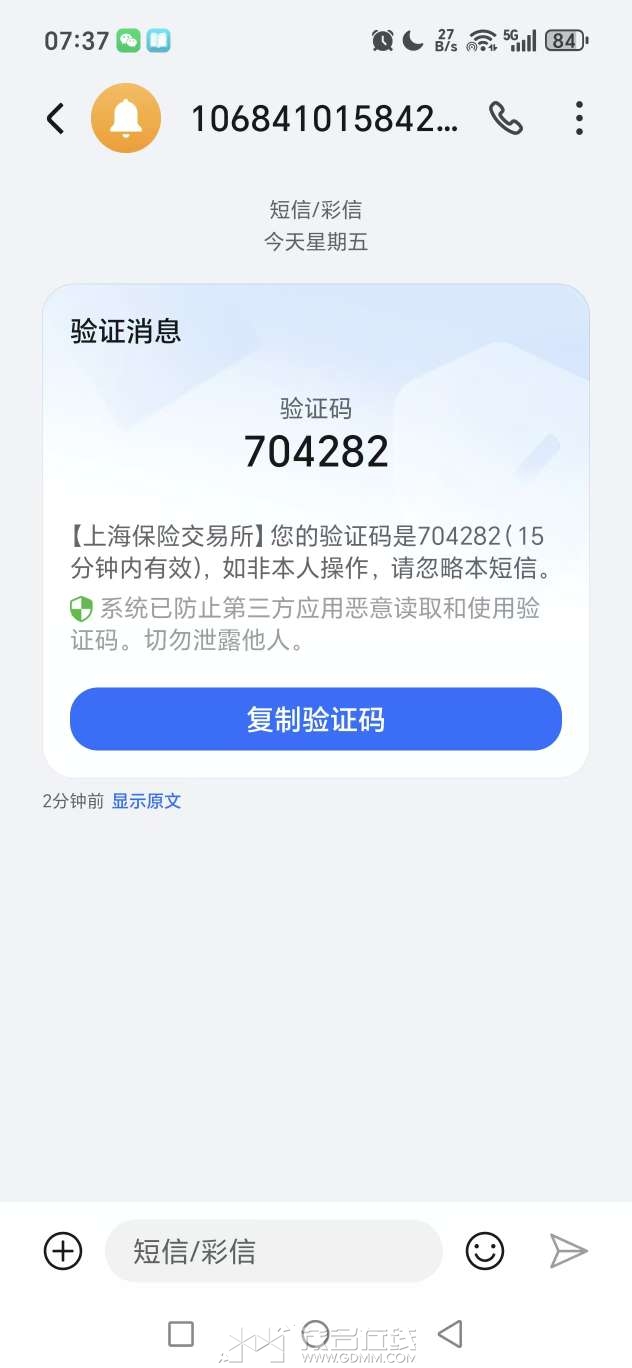This screenshot has height=1368, width=632.
Task: Tap the 复制验证码 button
Action: 316,719
